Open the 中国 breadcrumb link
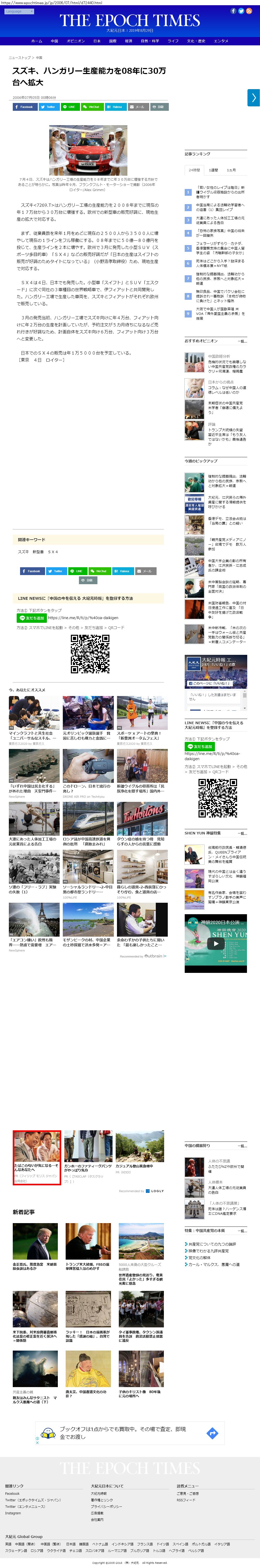 [39, 58]
